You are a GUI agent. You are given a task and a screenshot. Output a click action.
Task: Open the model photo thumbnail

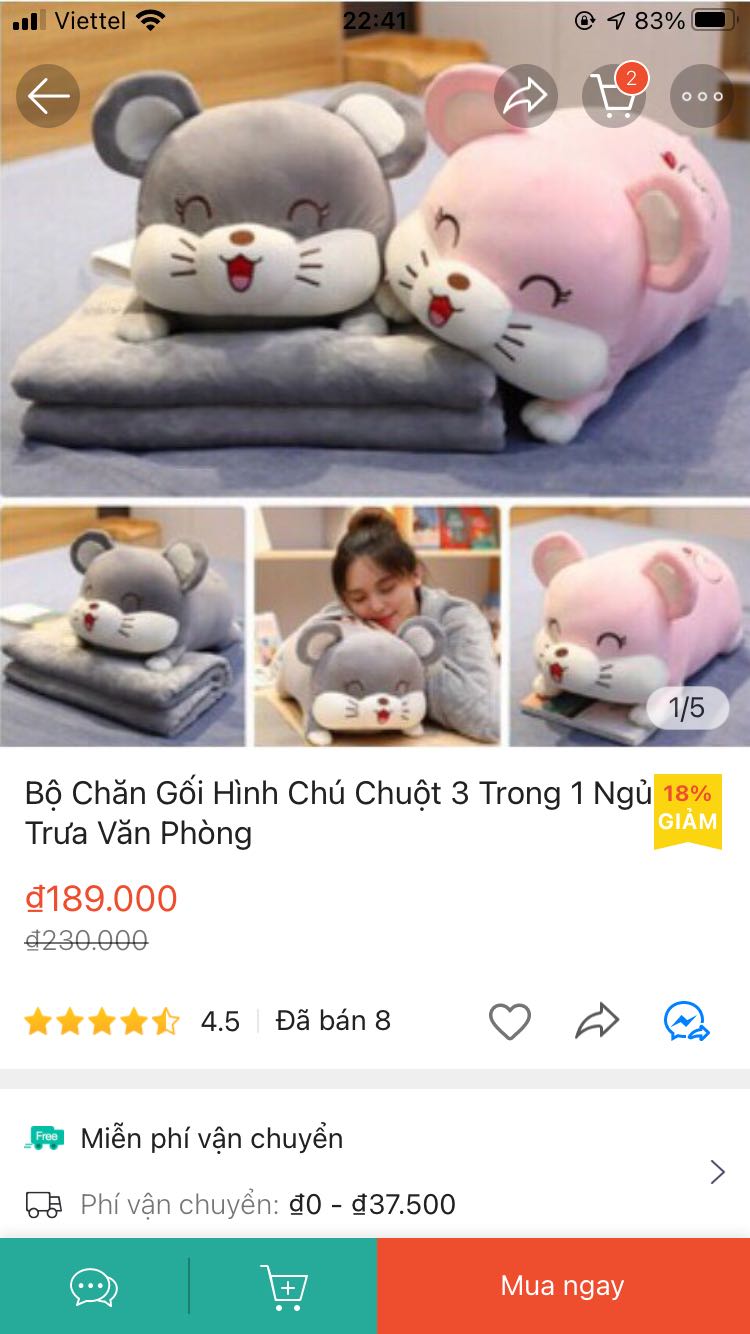point(375,625)
